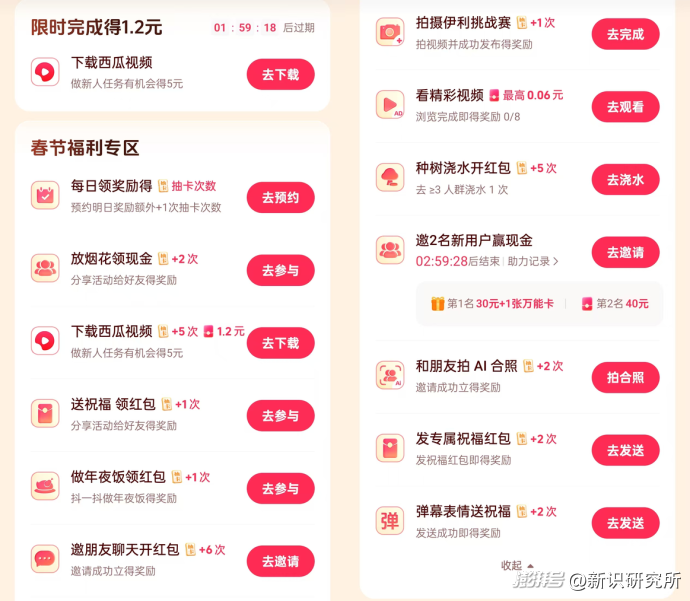The height and width of the screenshot is (601, 690).
Task: Tap 去参与 for 放烟花领现金
Action: coord(280,271)
